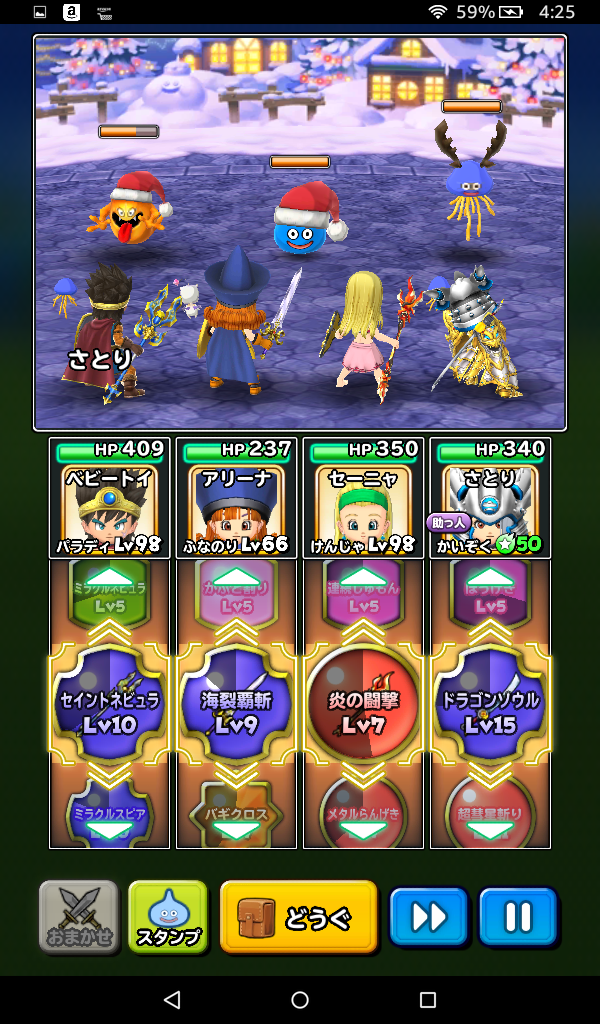This screenshot has height=1024, width=600.
Task: Open ベビートイ character status card
Action: (109, 498)
